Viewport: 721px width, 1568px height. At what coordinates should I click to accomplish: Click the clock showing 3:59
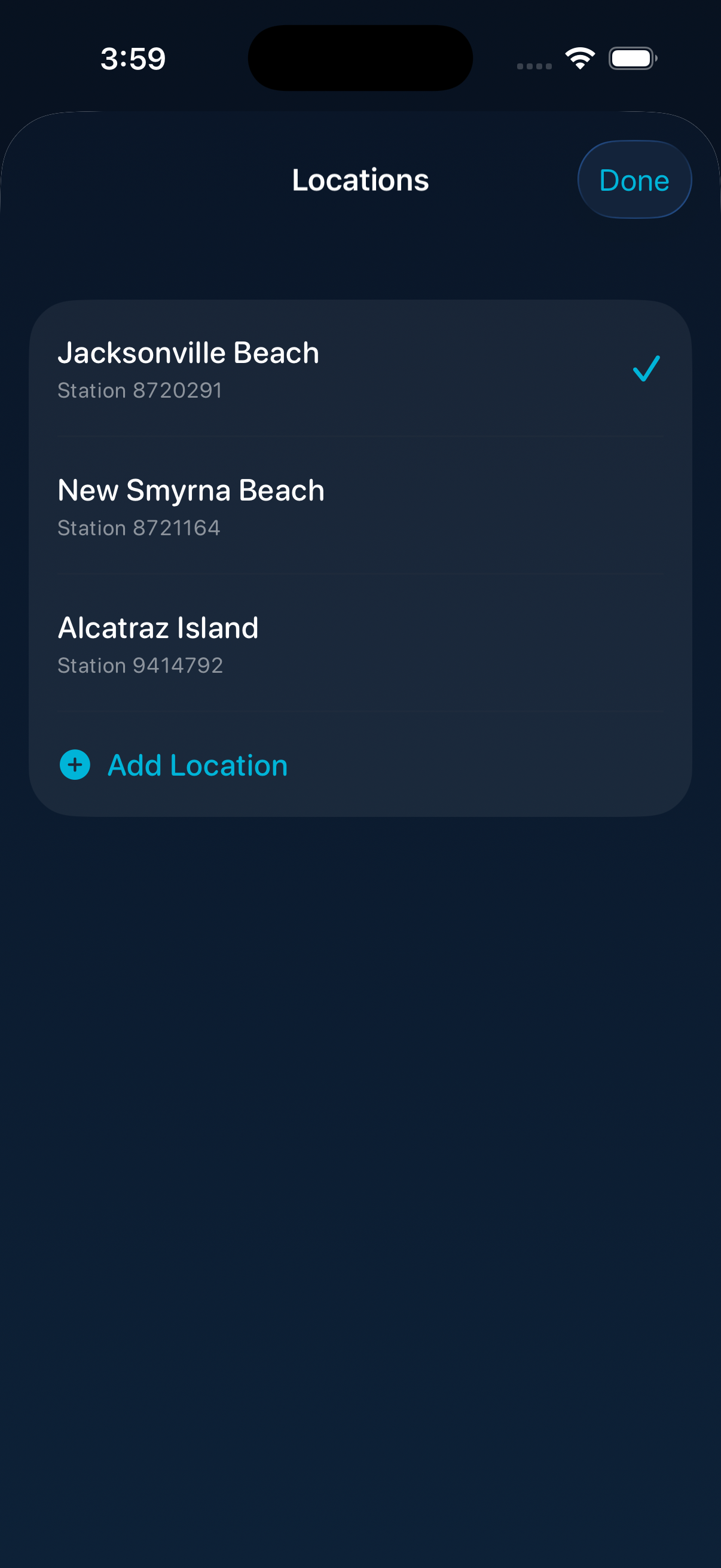(132, 58)
